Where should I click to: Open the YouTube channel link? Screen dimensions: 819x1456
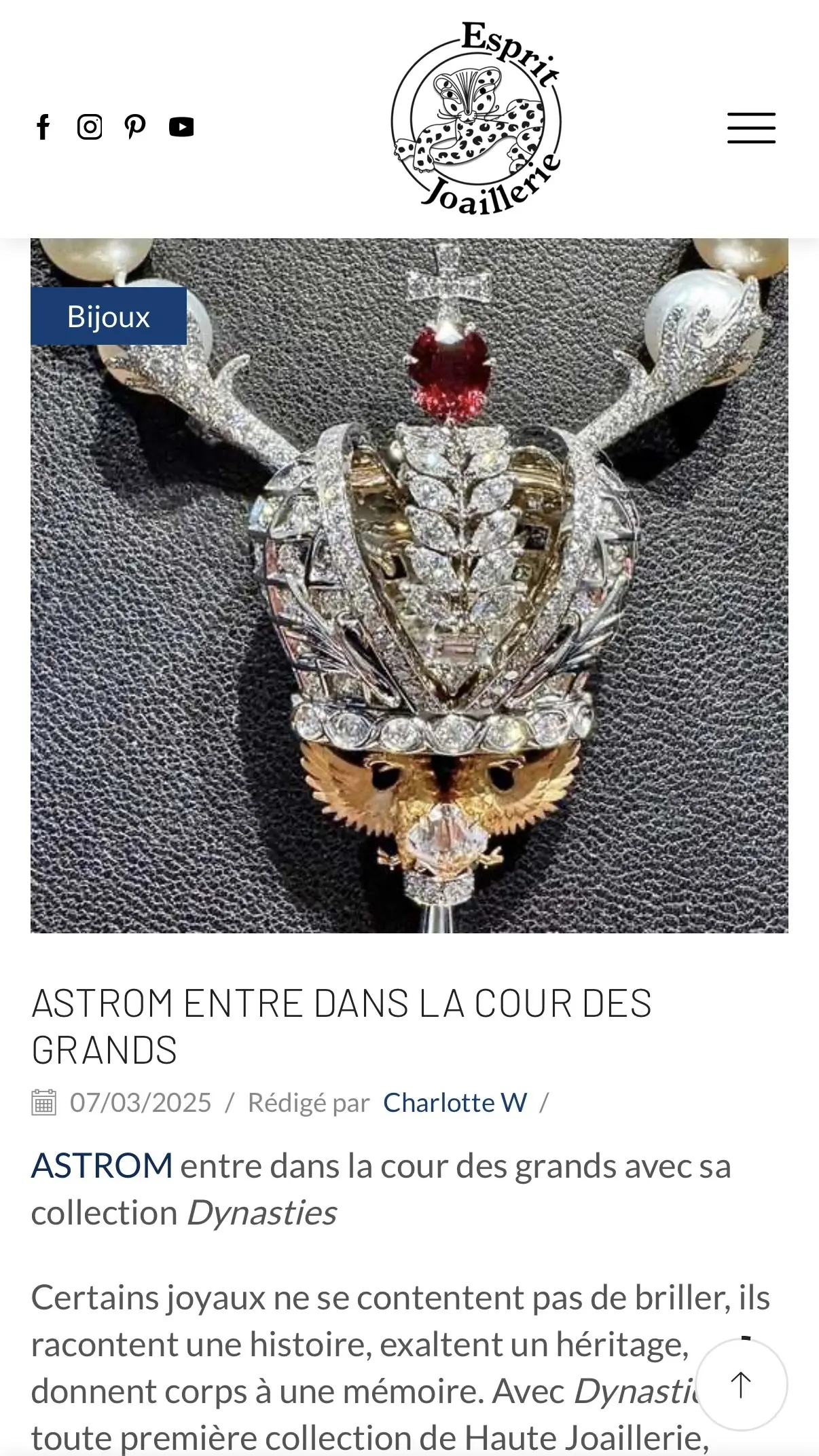tap(181, 127)
